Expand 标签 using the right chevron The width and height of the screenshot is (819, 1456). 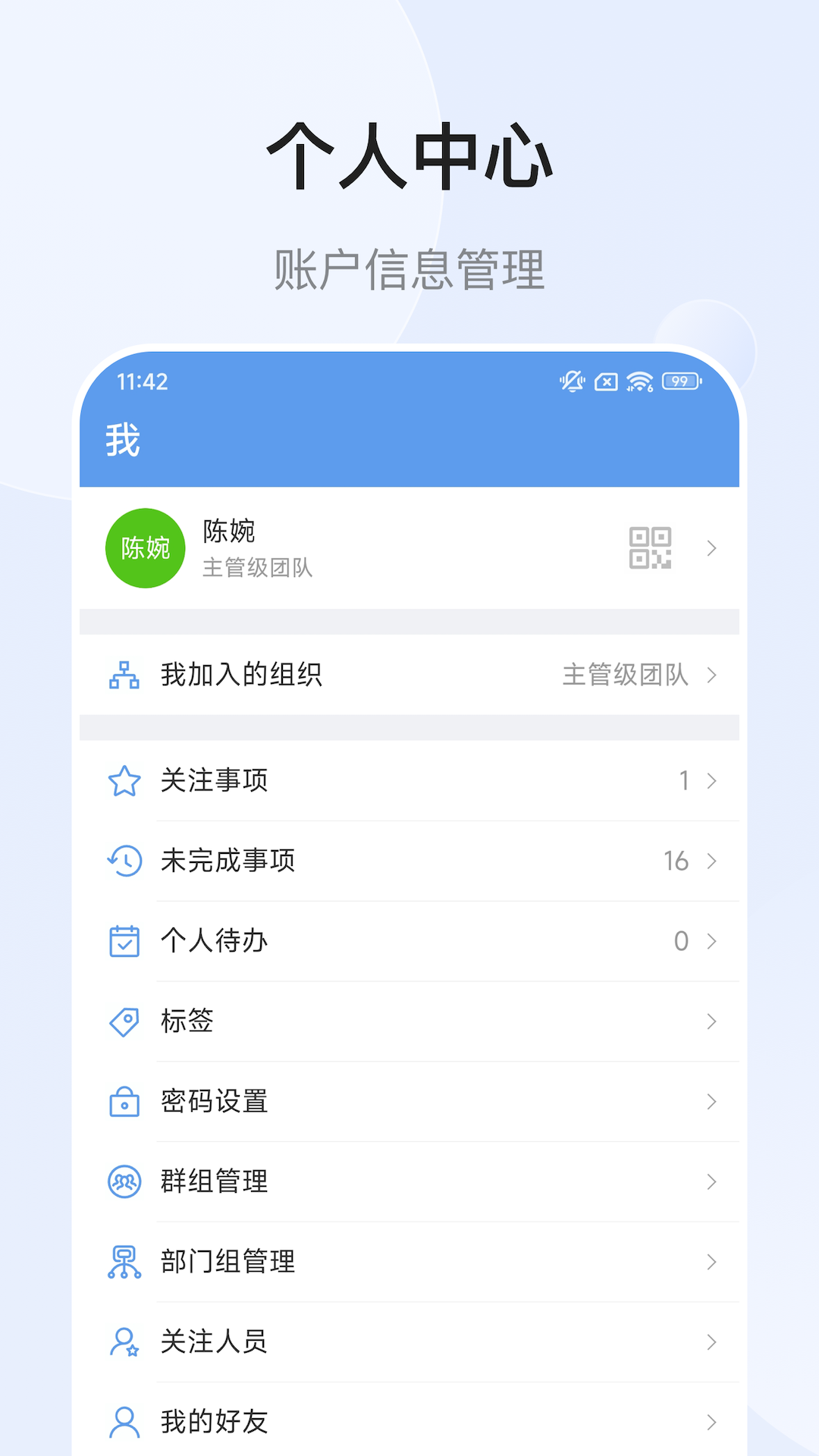pos(711,1021)
